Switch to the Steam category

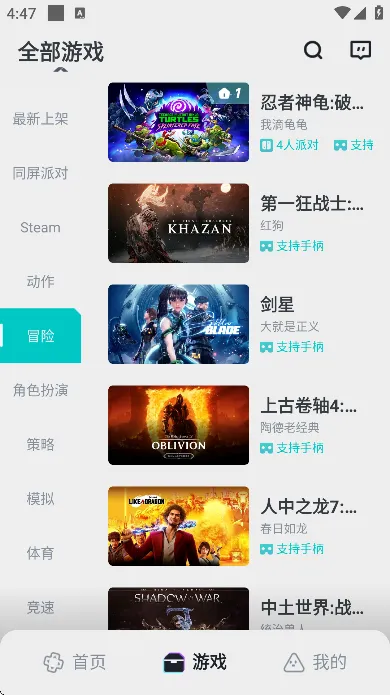click(x=40, y=227)
